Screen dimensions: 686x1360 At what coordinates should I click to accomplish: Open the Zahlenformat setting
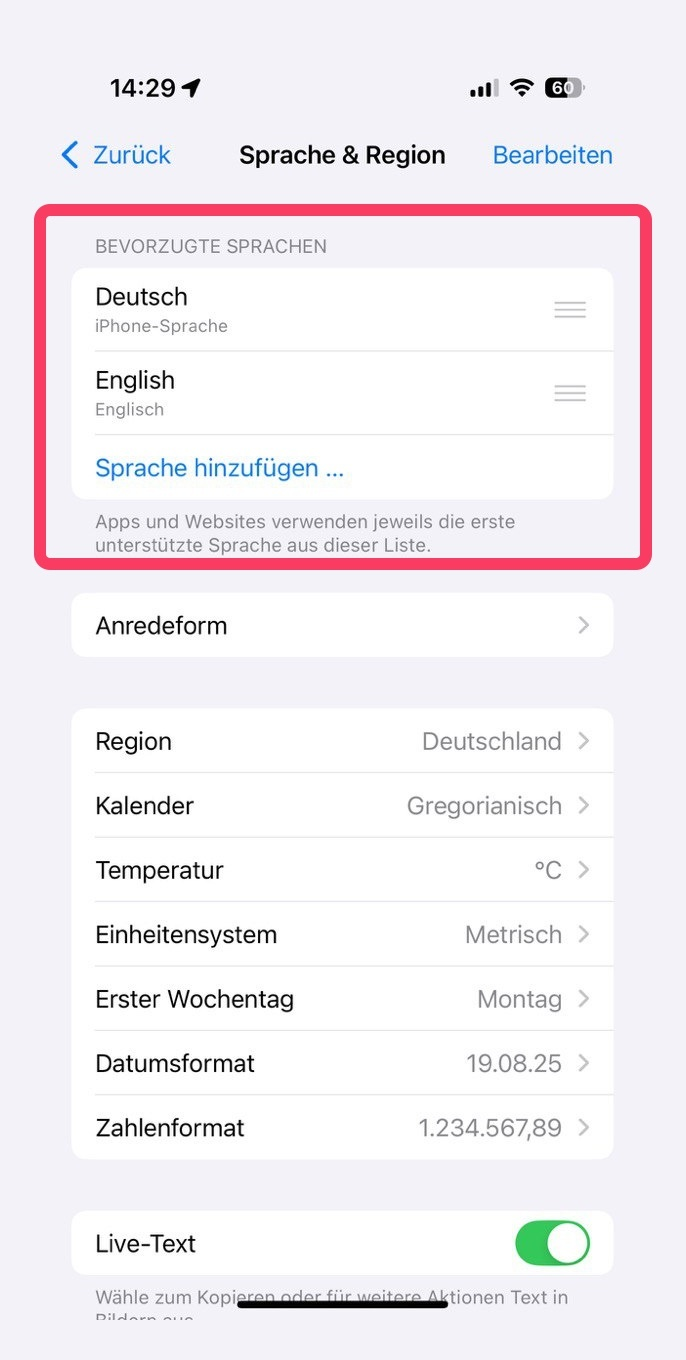[342, 1128]
